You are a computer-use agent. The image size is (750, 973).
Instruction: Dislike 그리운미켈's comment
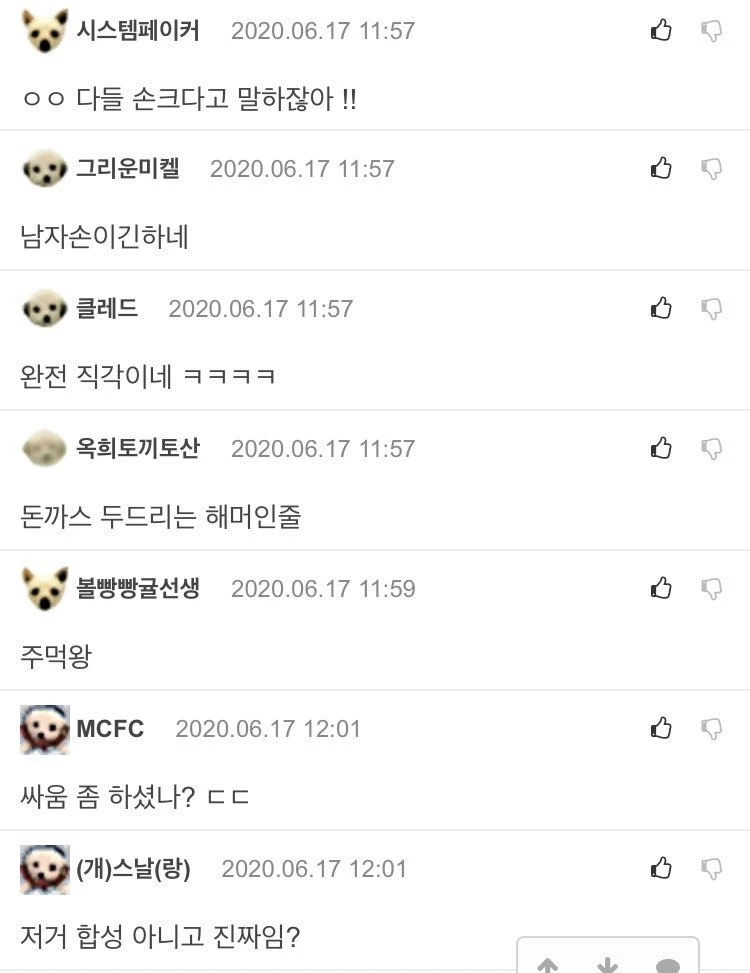point(712,169)
